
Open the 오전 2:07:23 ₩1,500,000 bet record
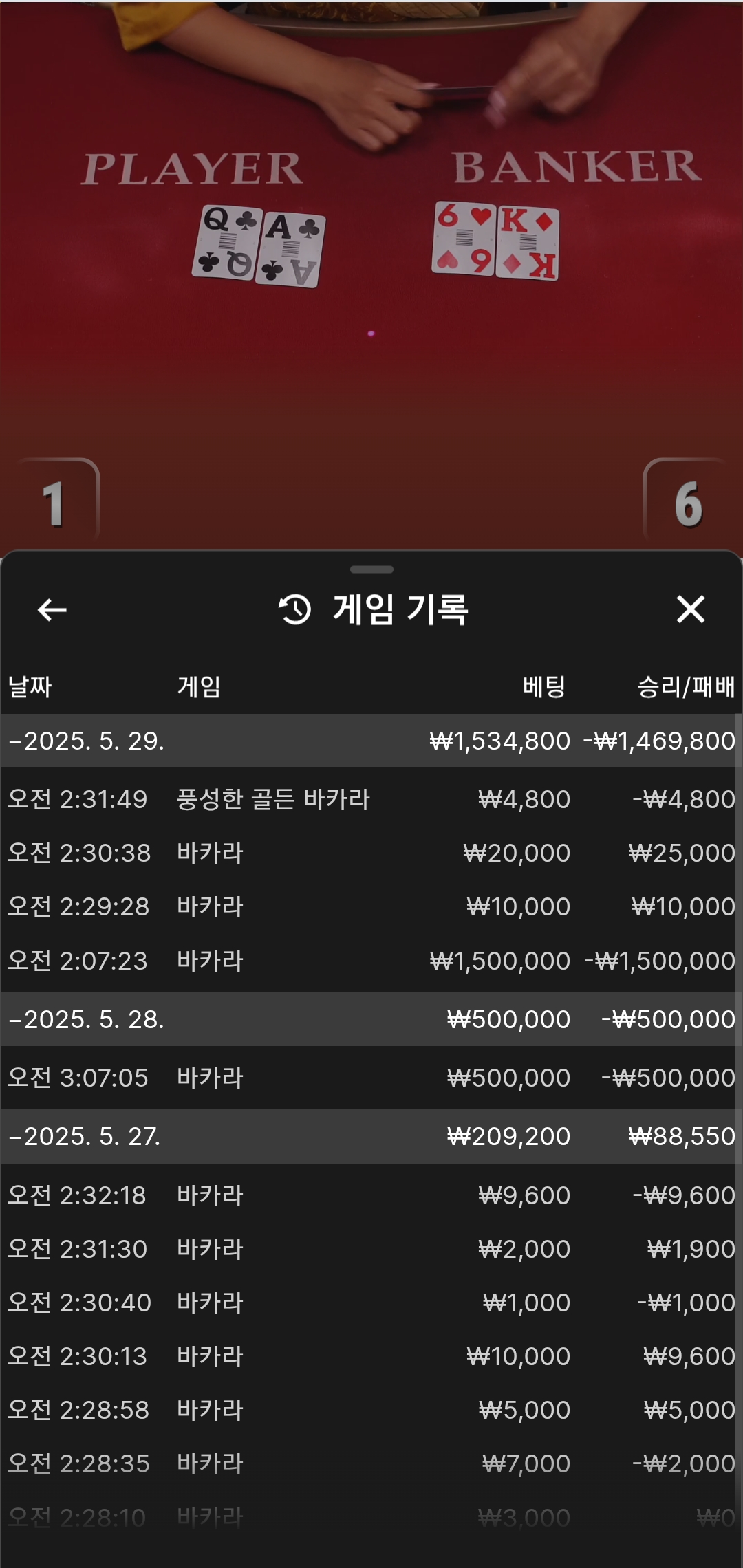coord(371,961)
